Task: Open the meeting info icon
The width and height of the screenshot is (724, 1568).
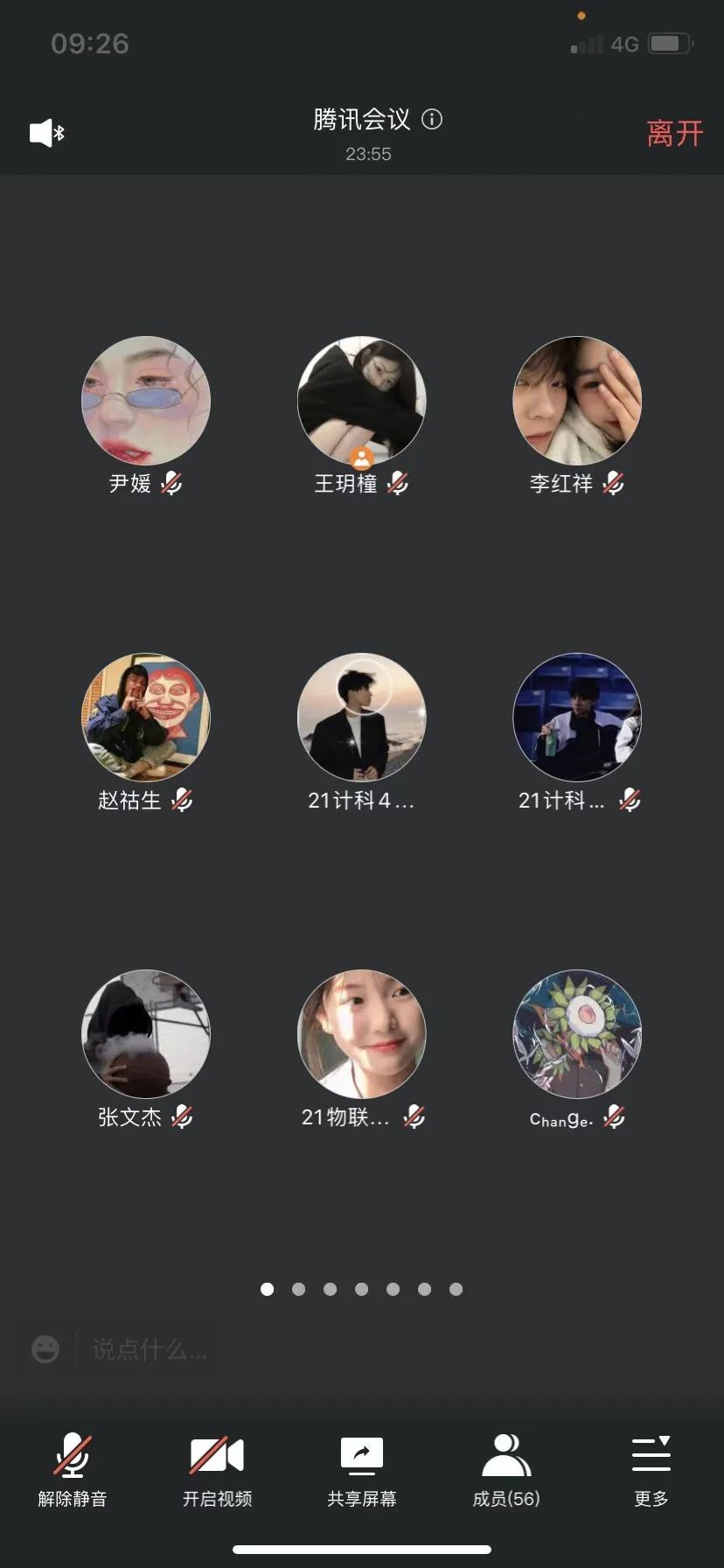Action: click(432, 119)
